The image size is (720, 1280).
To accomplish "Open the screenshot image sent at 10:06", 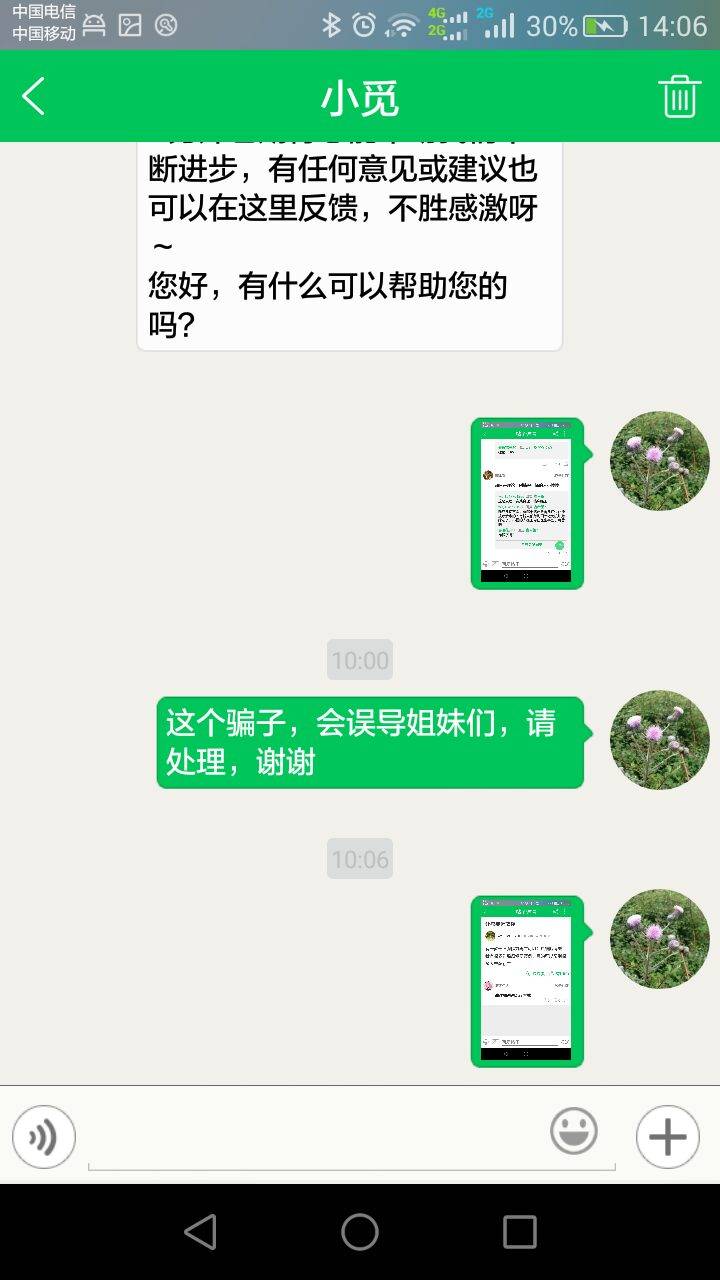I will point(526,981).
